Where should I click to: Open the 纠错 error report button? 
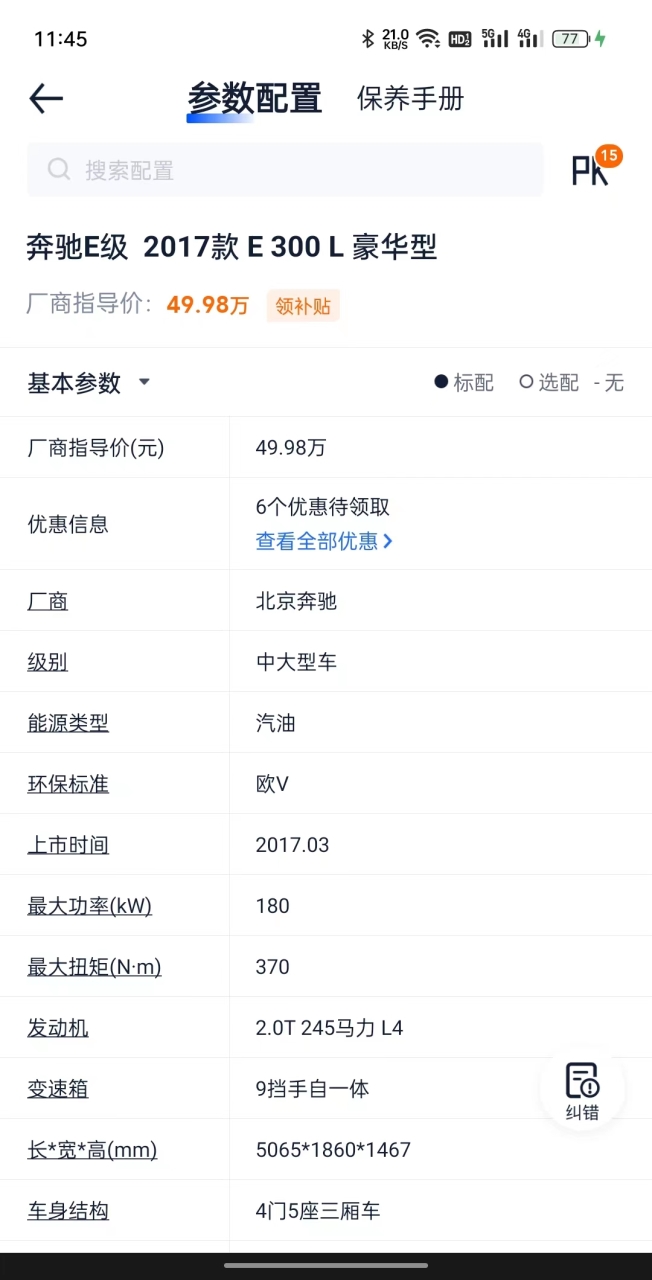pos(582,1091)
